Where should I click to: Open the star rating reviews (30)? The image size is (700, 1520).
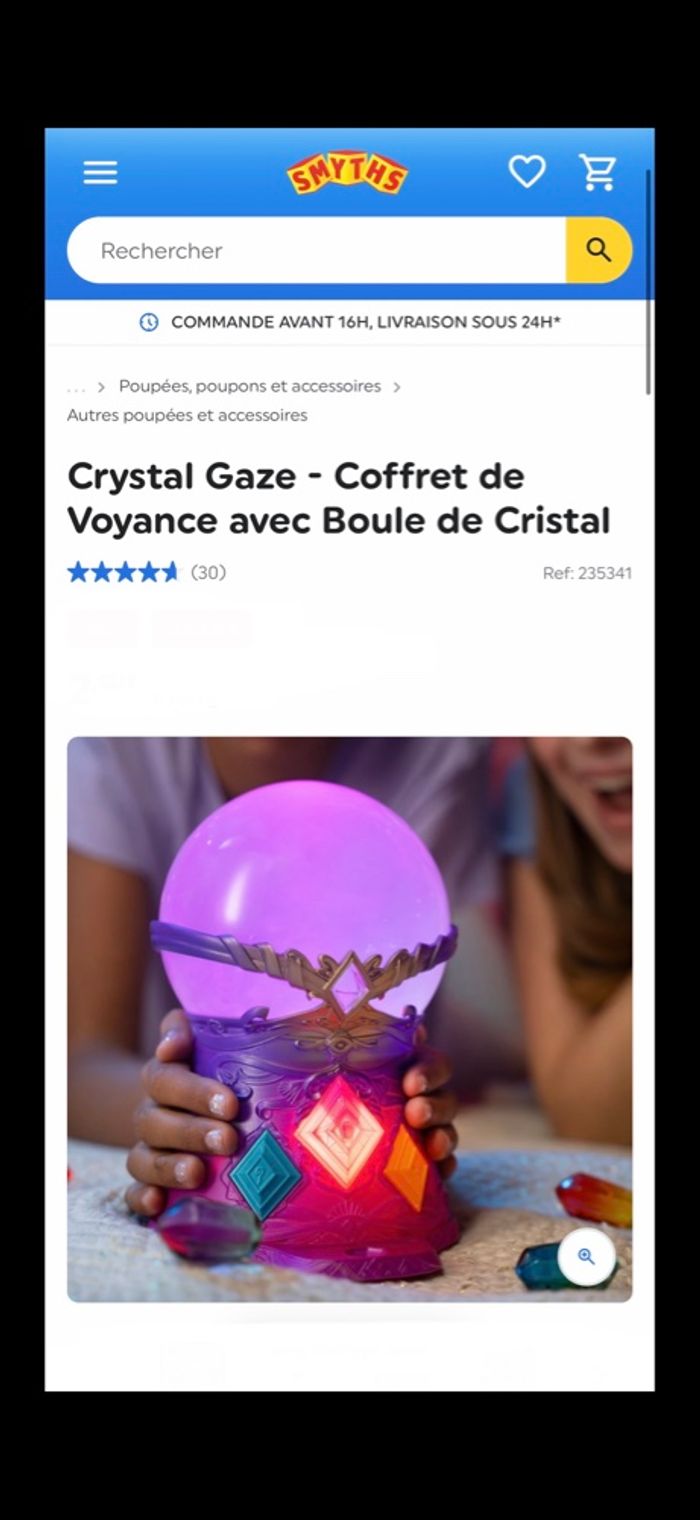(x=146, y=572)
